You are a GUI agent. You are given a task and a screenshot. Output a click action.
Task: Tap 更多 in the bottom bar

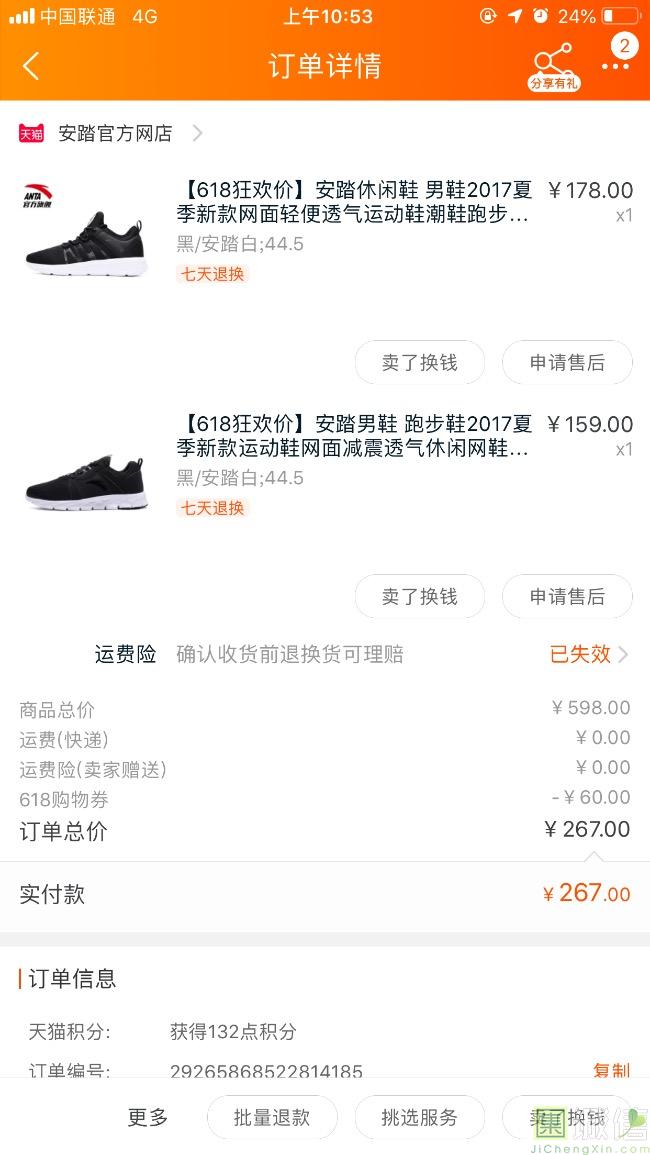[148, 1118]
